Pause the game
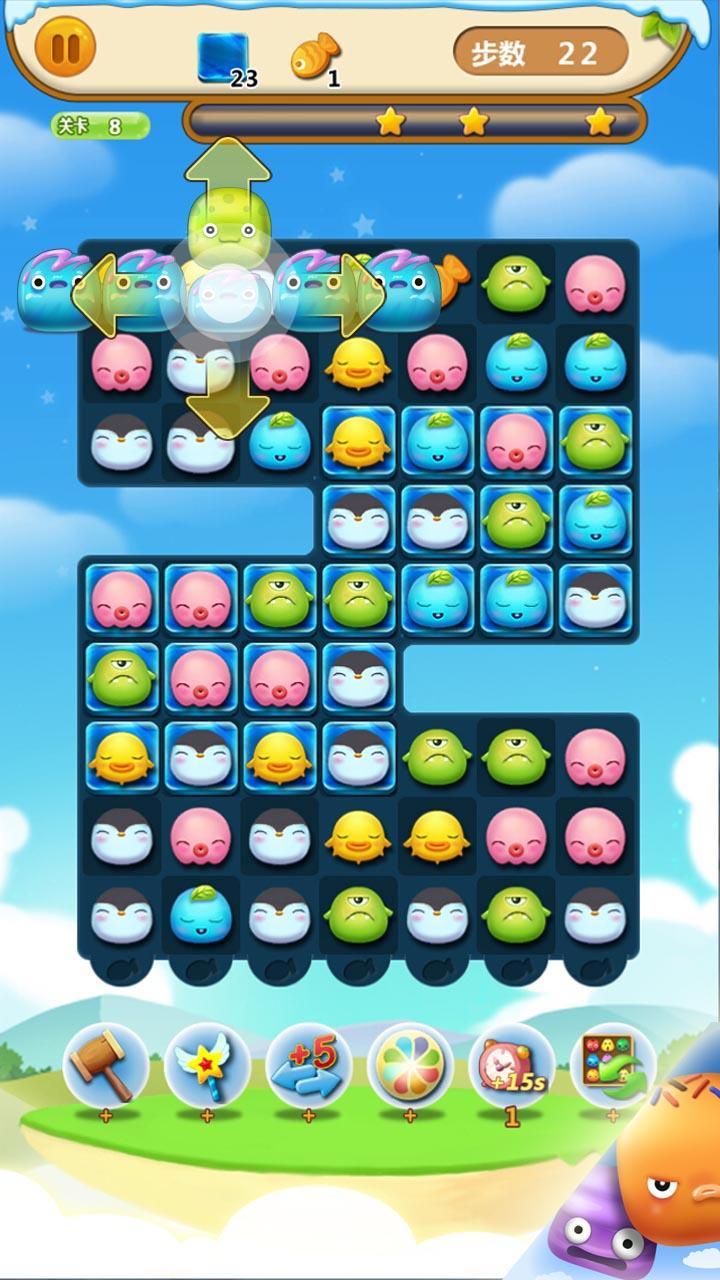 [66, 46]
